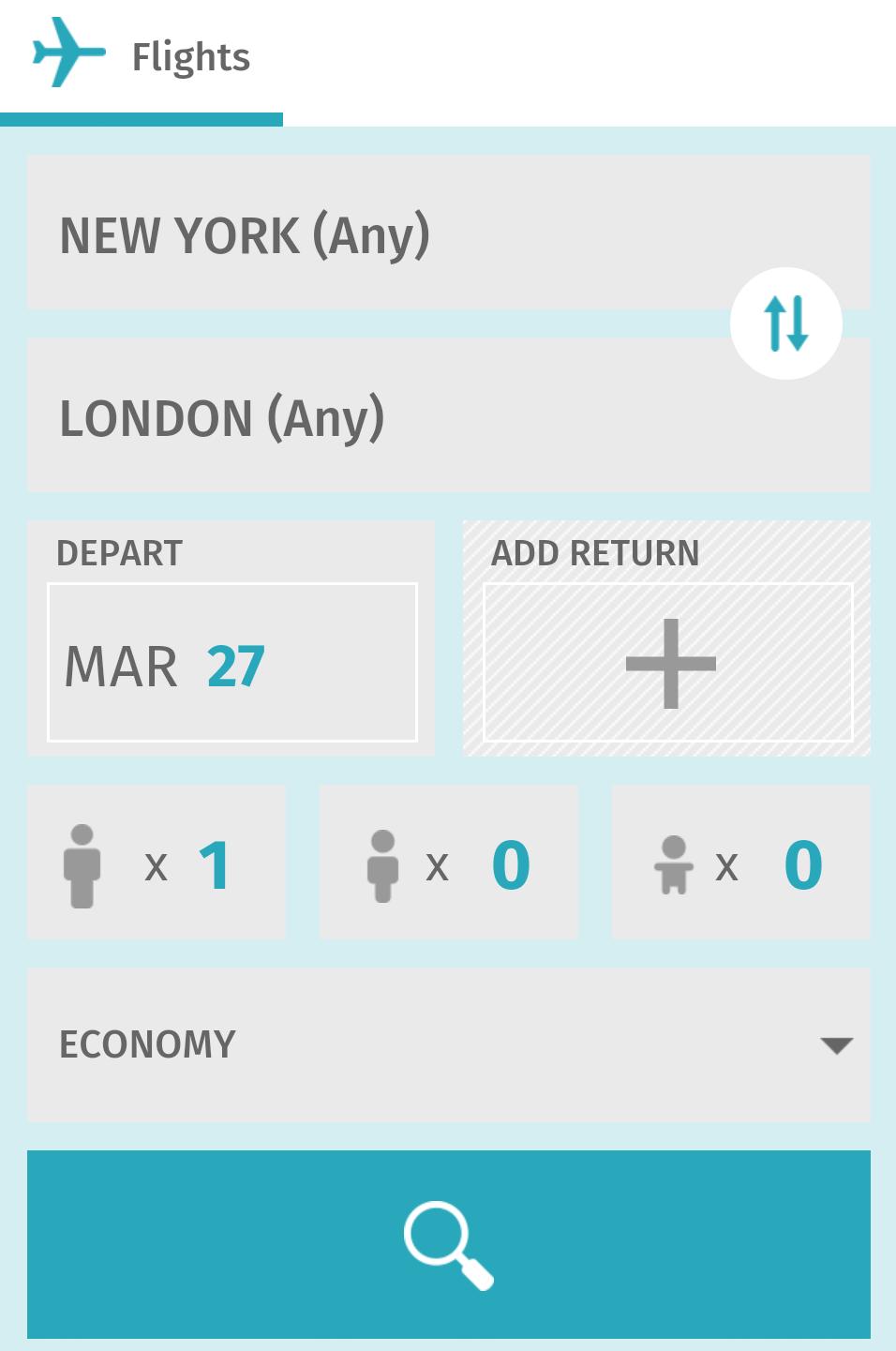Click the Depart label above the date
Image resolution: width=896 pixels, height=1351 pixels.
(x=119, y=553)
